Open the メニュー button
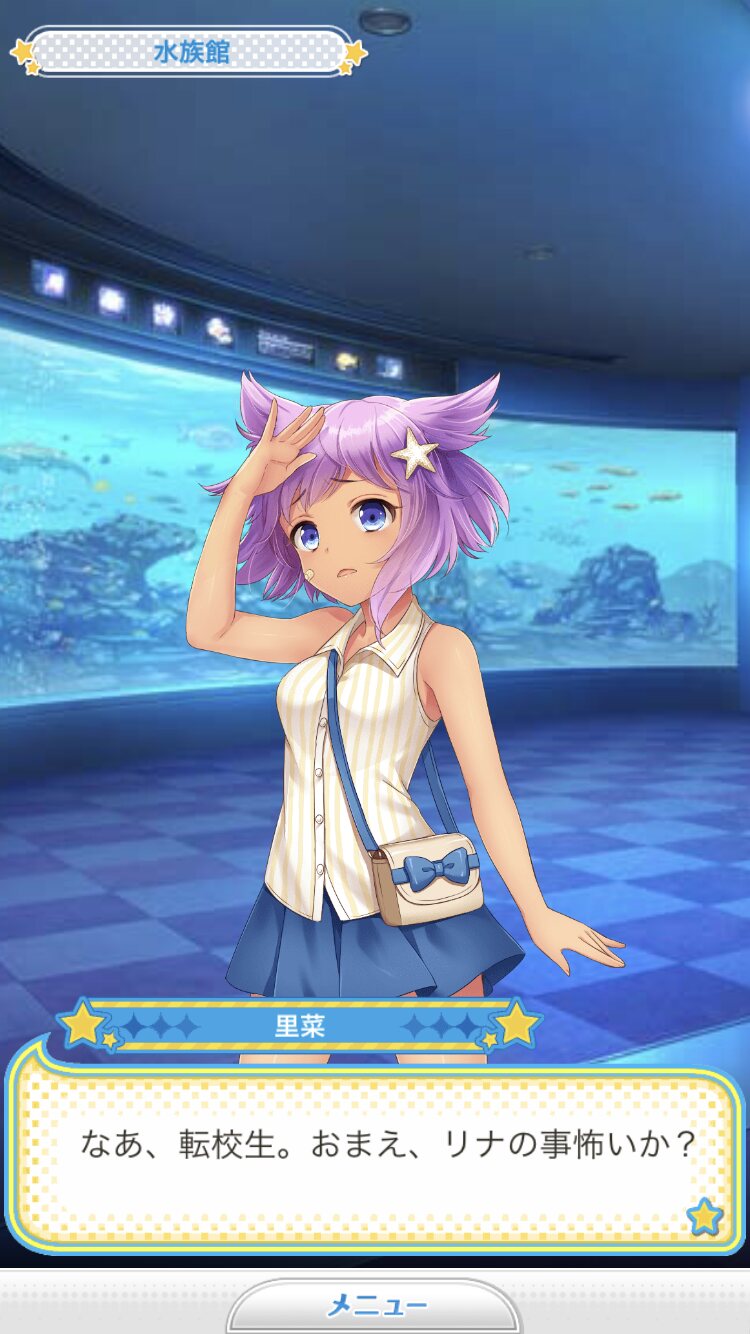 pos(375,1305)
